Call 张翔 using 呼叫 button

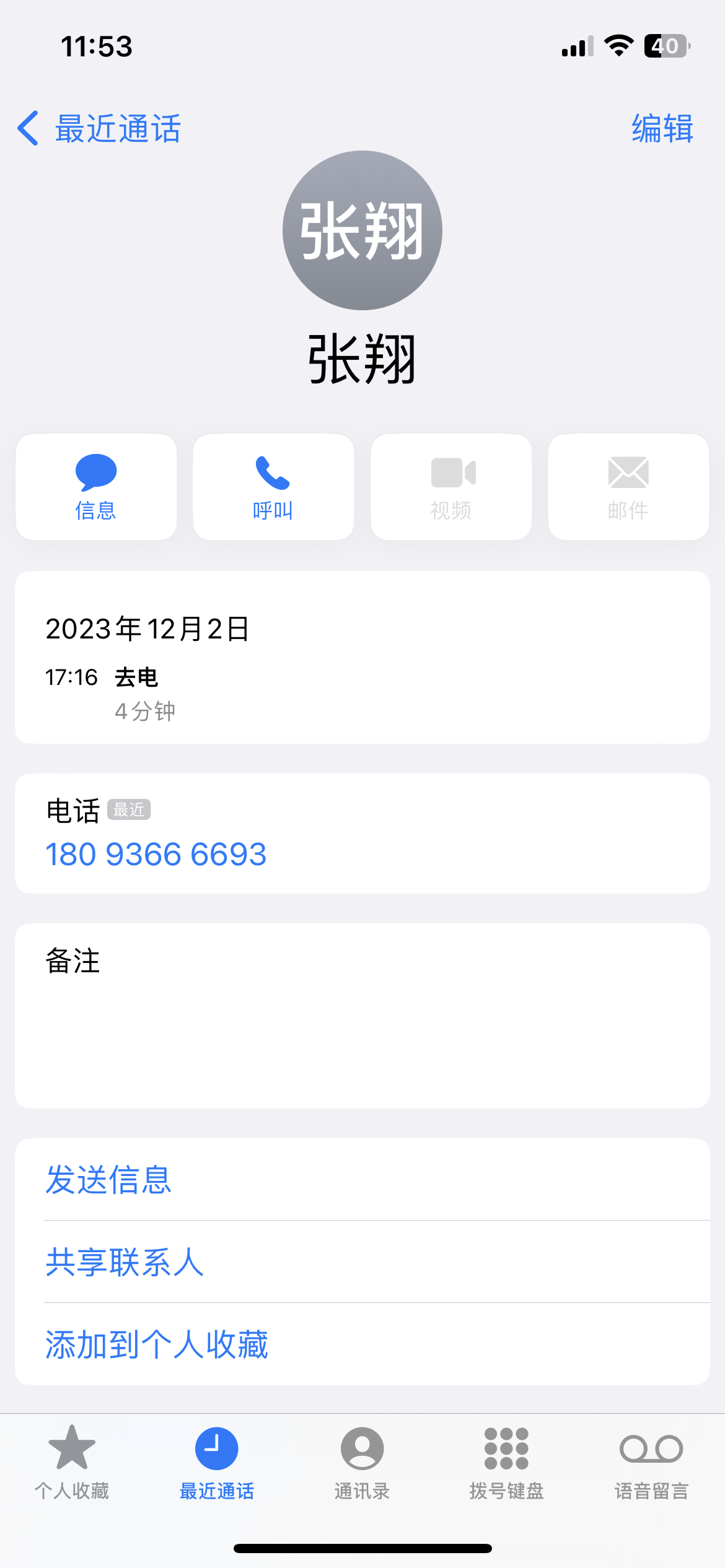click(x=273, y=487)
